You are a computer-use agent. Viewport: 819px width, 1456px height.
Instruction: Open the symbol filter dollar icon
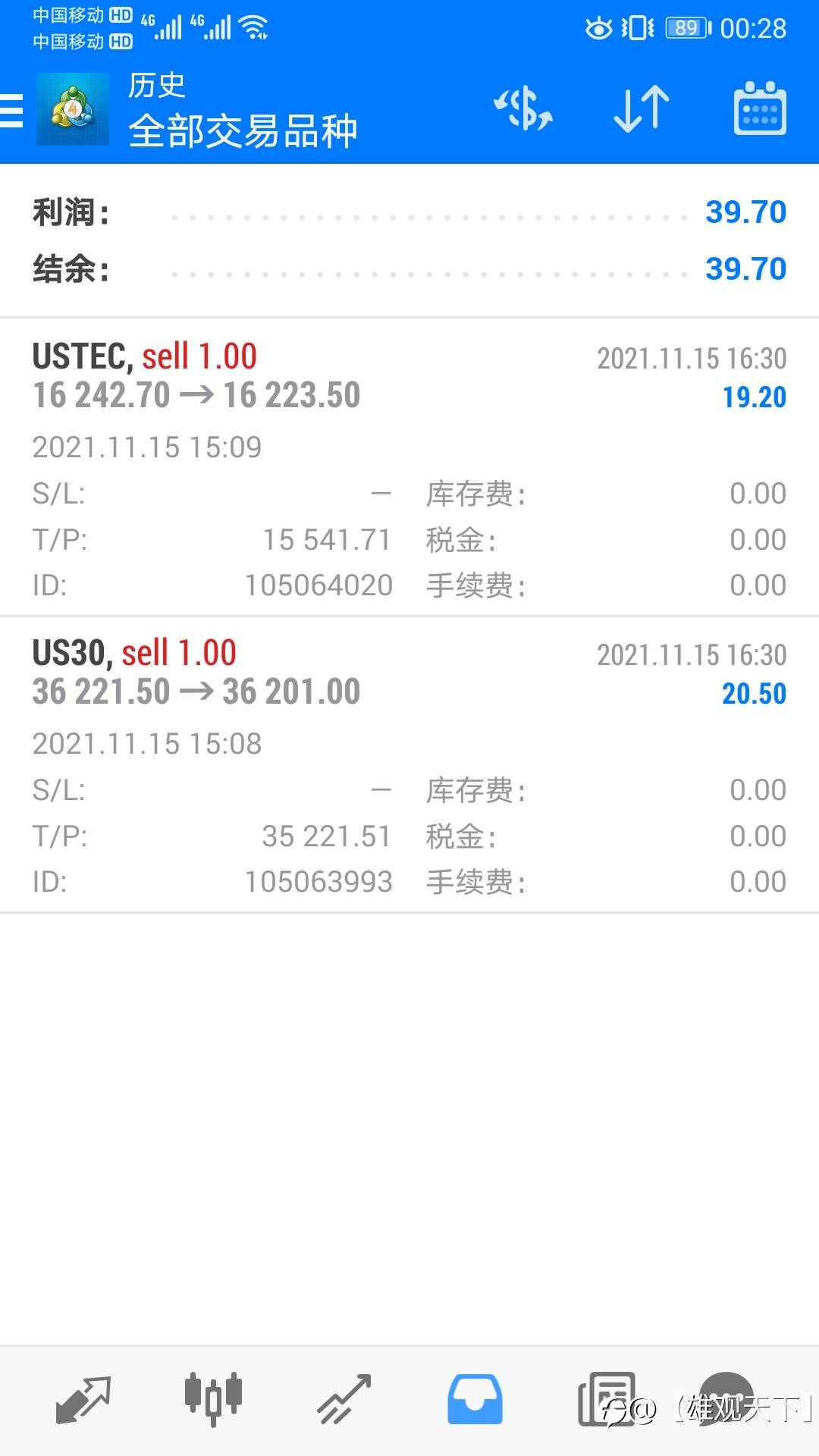coord(523,109)
